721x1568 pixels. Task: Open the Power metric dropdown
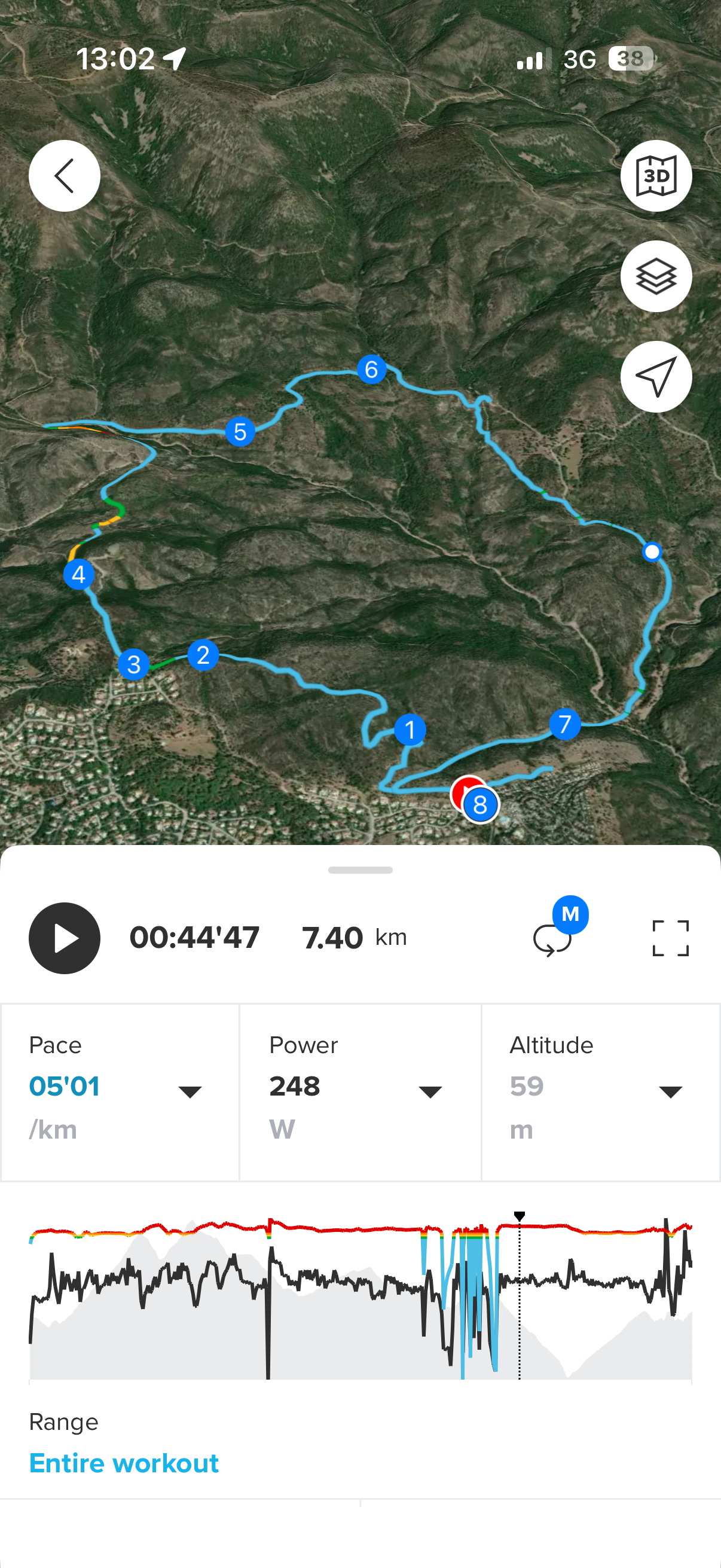click(x=430, y=1091)
